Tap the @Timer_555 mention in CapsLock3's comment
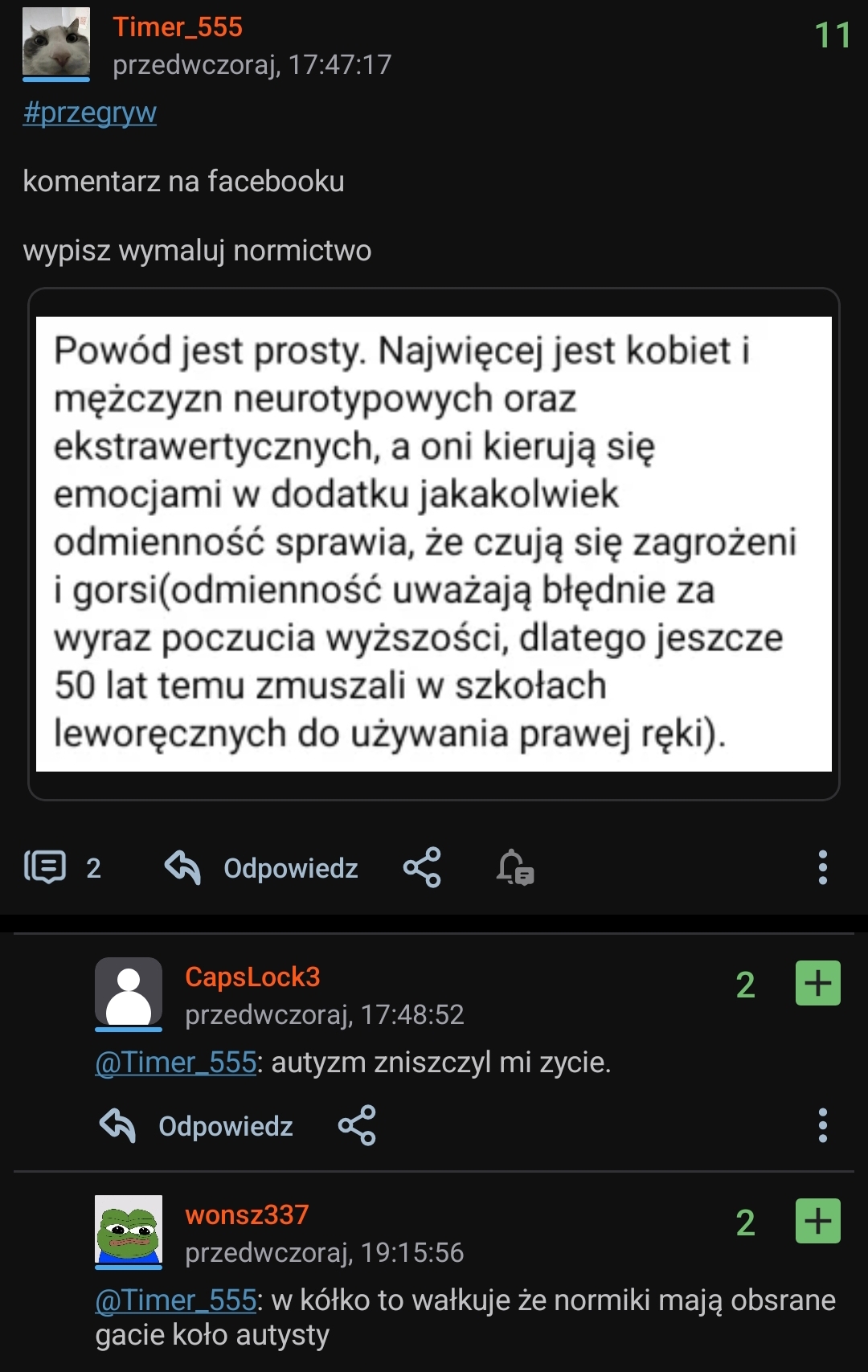Image resolution: width=868 pixels, height=1372 pixels. [175, 1063]
